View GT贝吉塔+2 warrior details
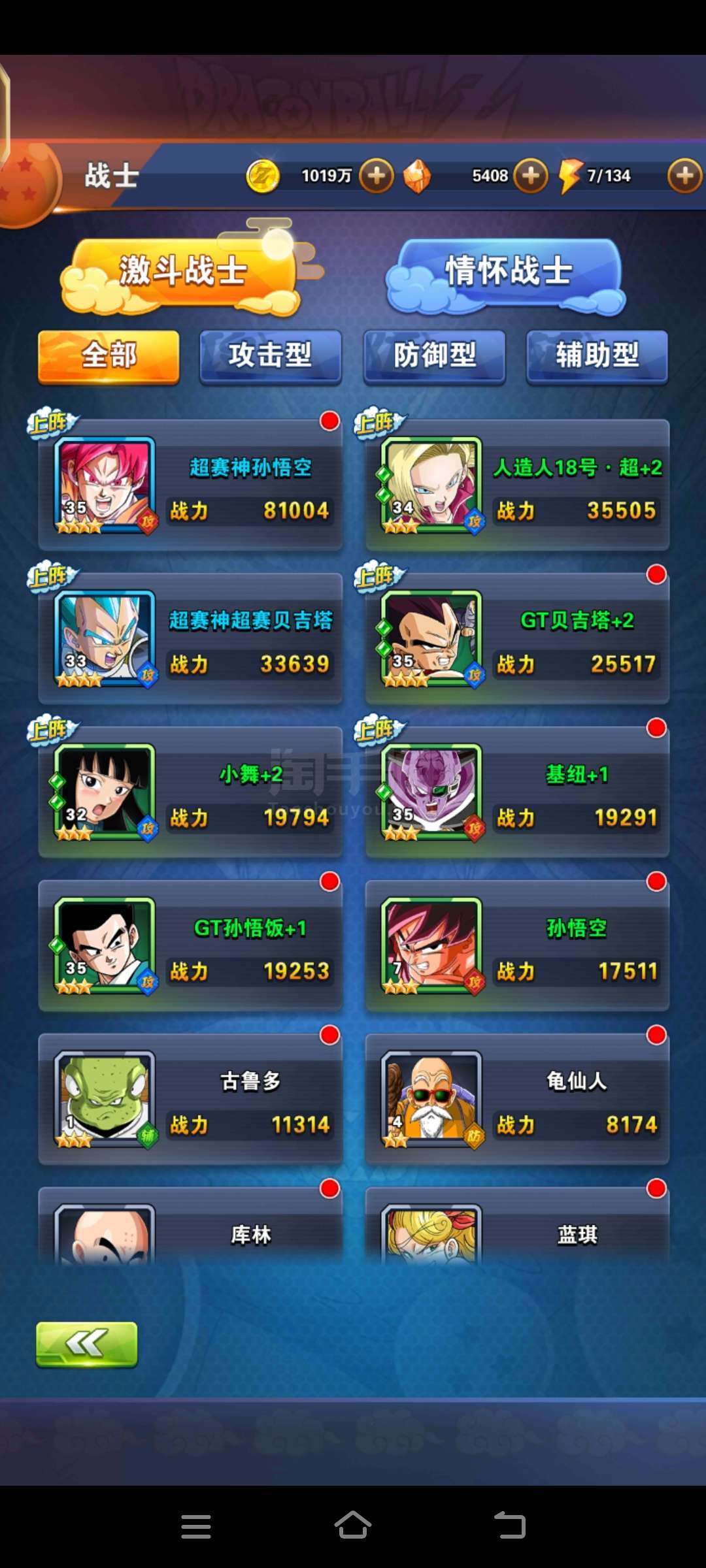Viewport: 706px width, 1568px height. (x=517, y=639)
